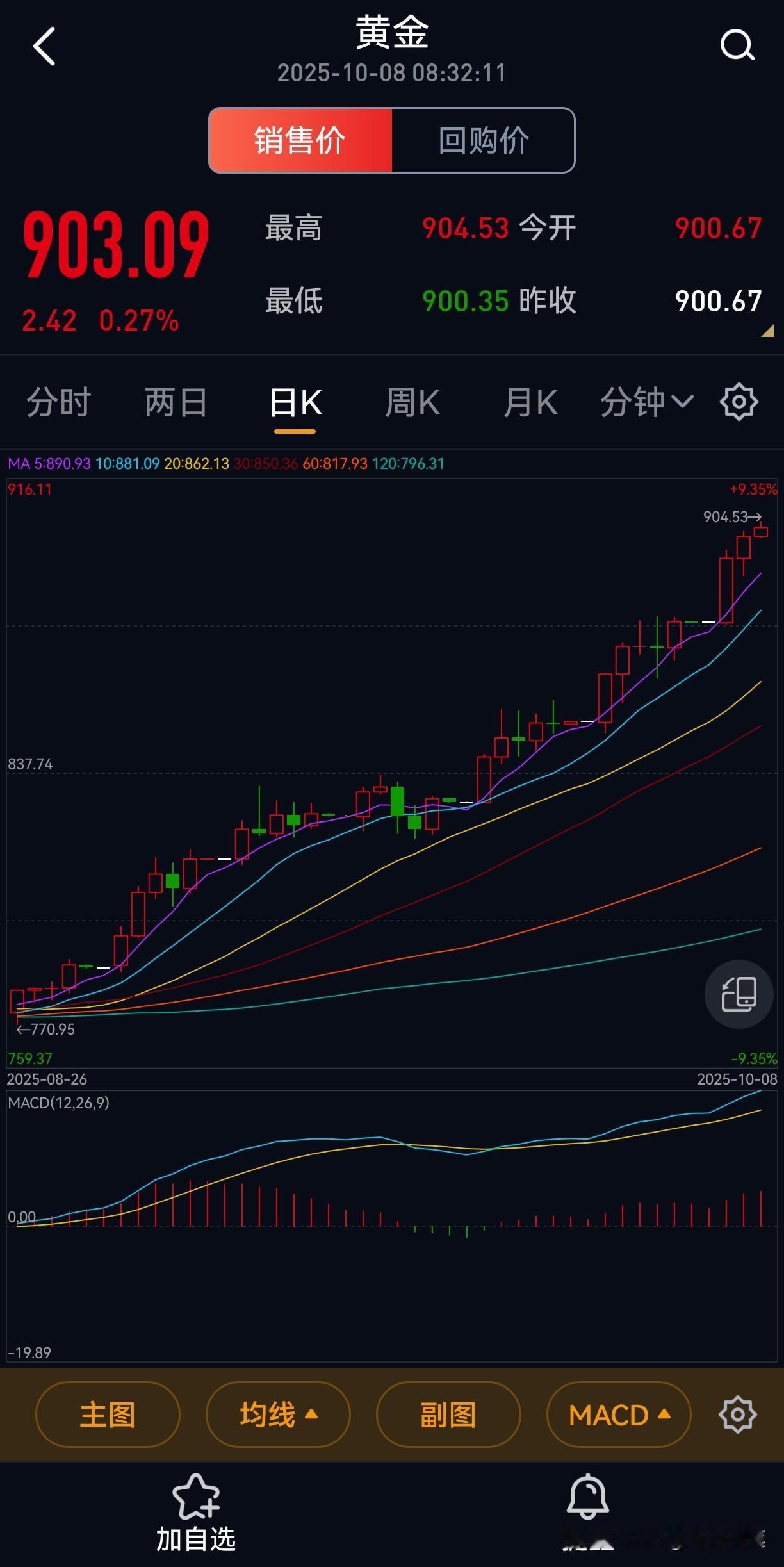Set a price alert with the bell
The width and height of the screenshot is (784, 1567).
point(587,1499)
